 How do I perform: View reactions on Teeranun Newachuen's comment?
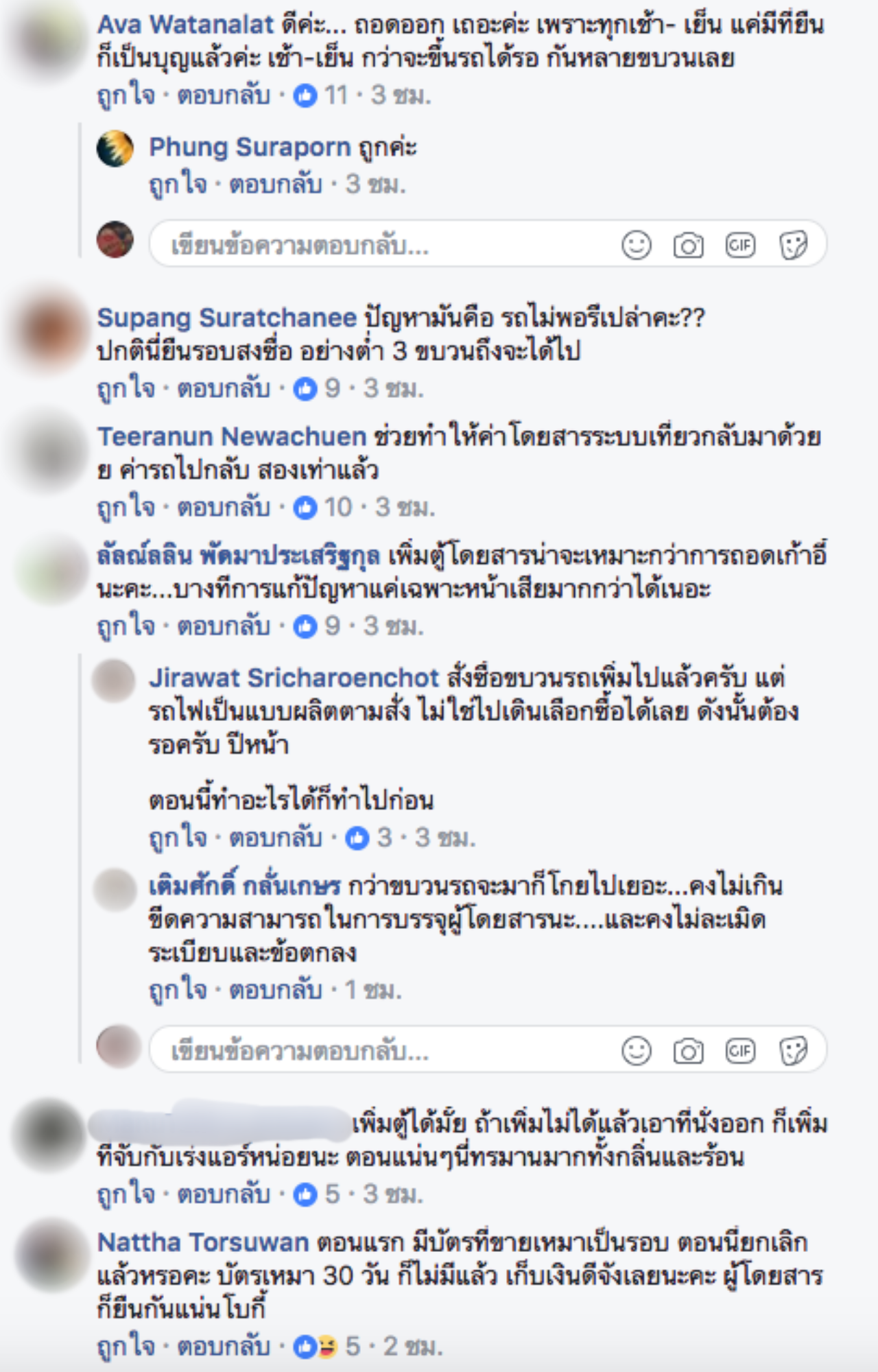click(x=324, y=507)
